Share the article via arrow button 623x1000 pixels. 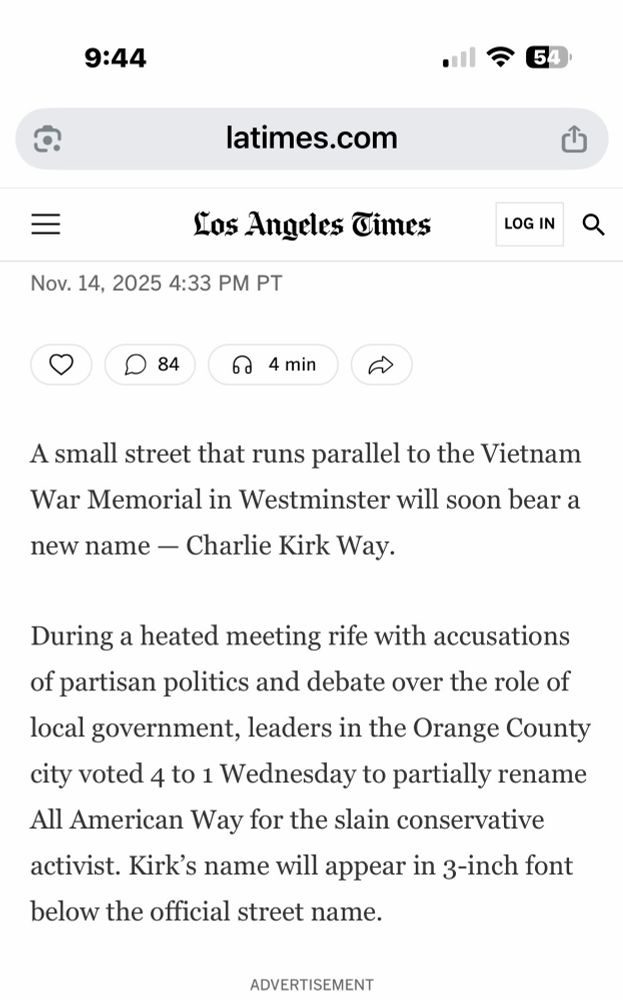[381, 365]
